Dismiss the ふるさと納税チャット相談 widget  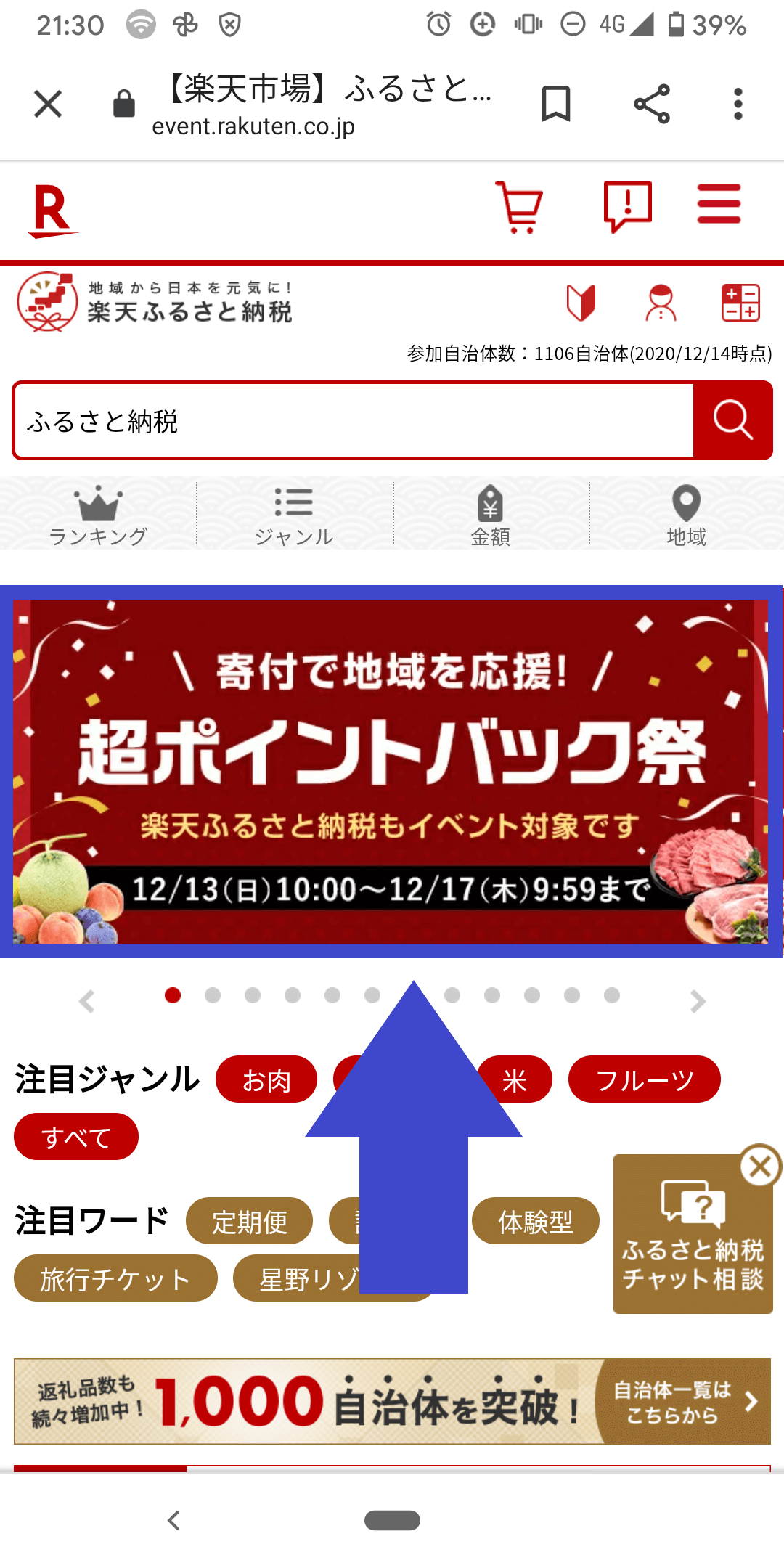(760, 1167)
